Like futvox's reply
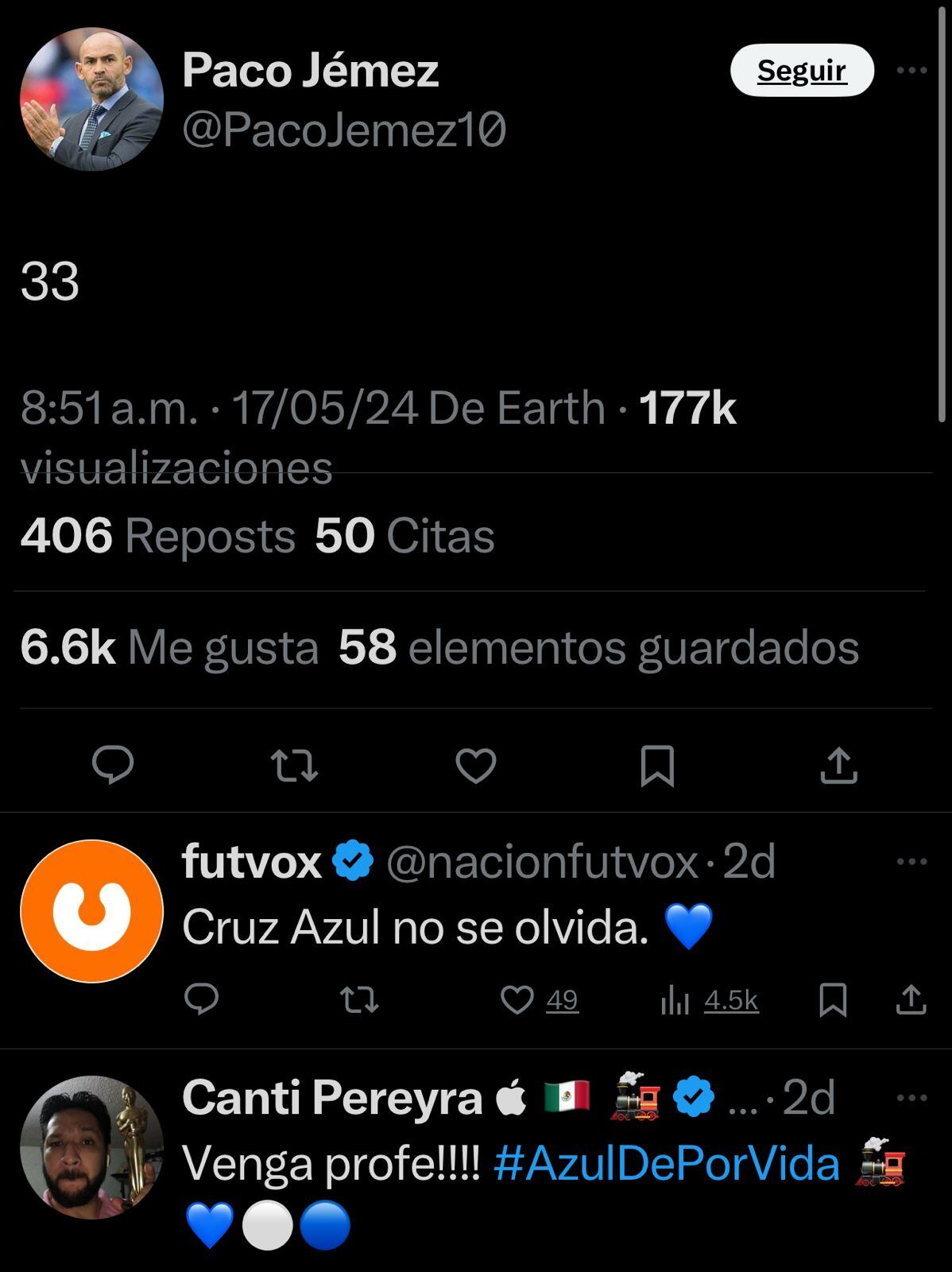952x1272 pixels. pos(517,999)
